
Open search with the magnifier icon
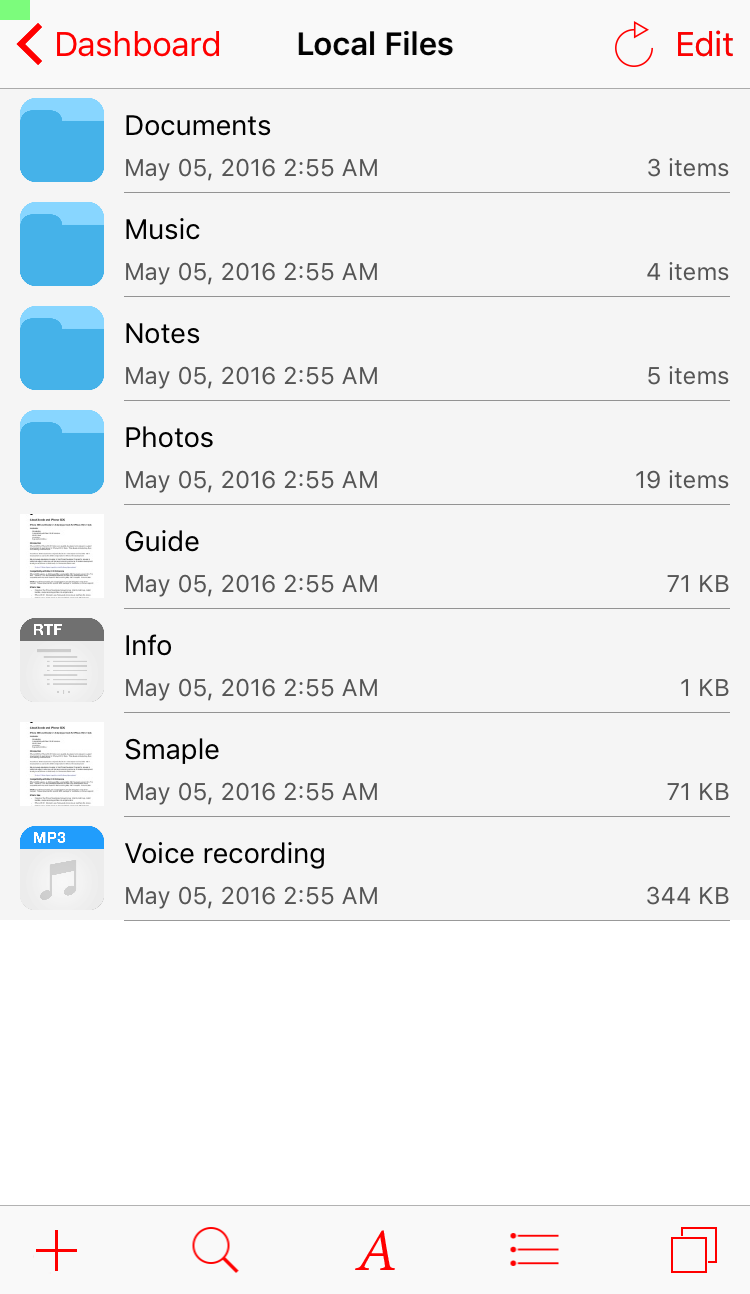pyautogui.click(x=215, y=1250)
